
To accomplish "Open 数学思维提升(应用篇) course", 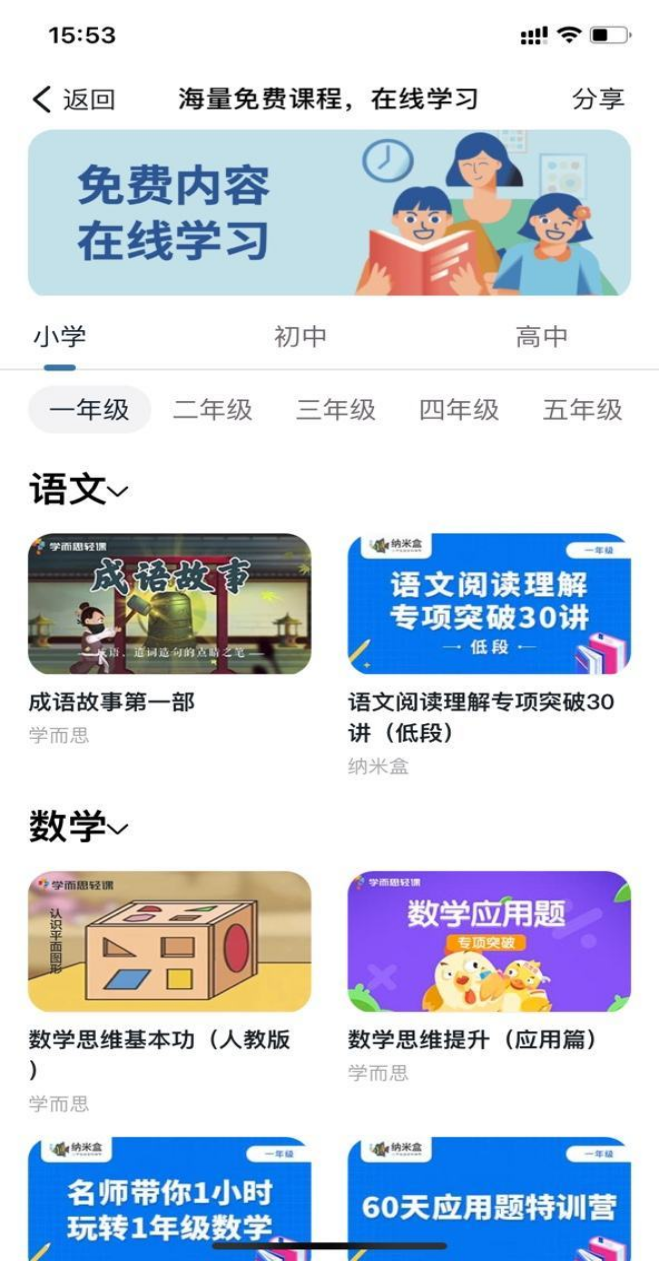I will 489,941.
